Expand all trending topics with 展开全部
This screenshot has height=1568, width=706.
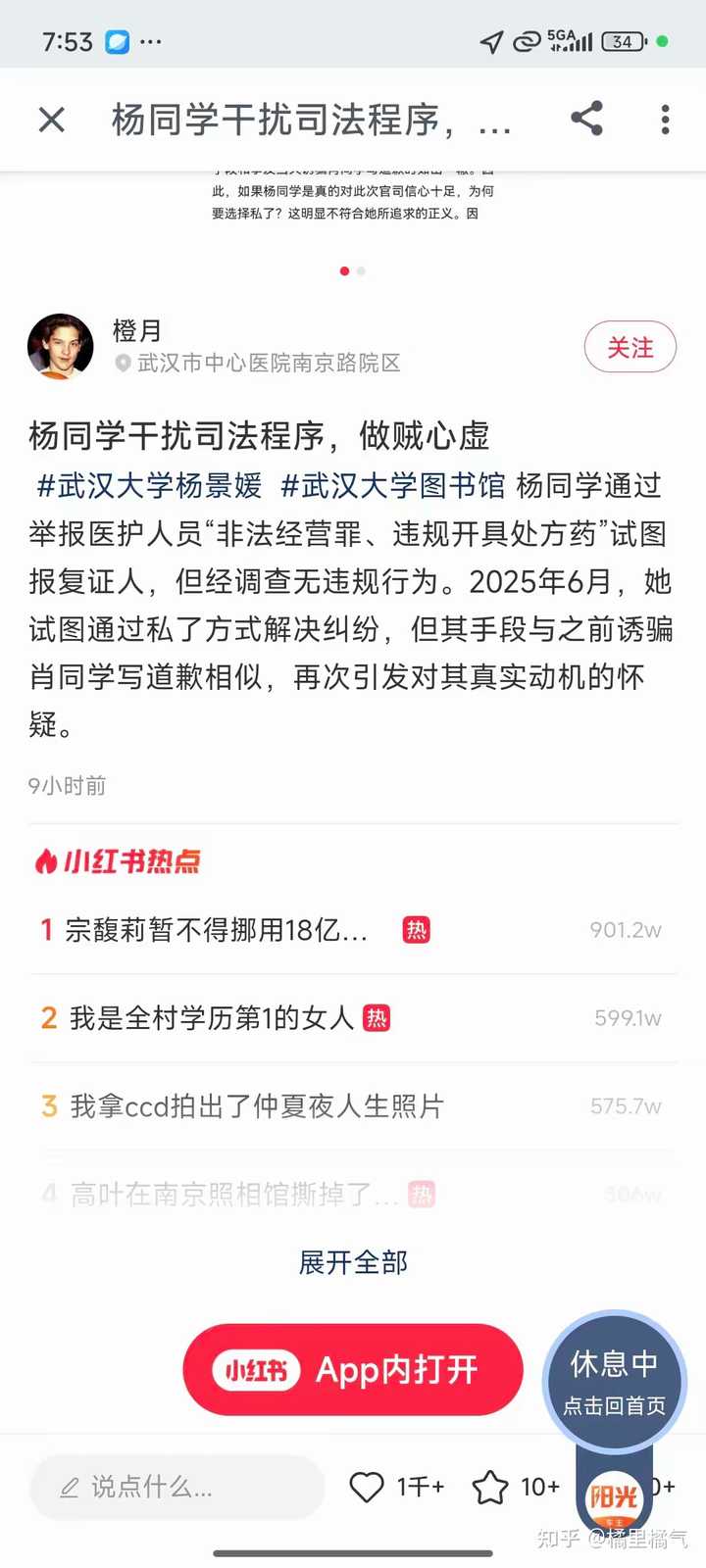(353, 1262)
